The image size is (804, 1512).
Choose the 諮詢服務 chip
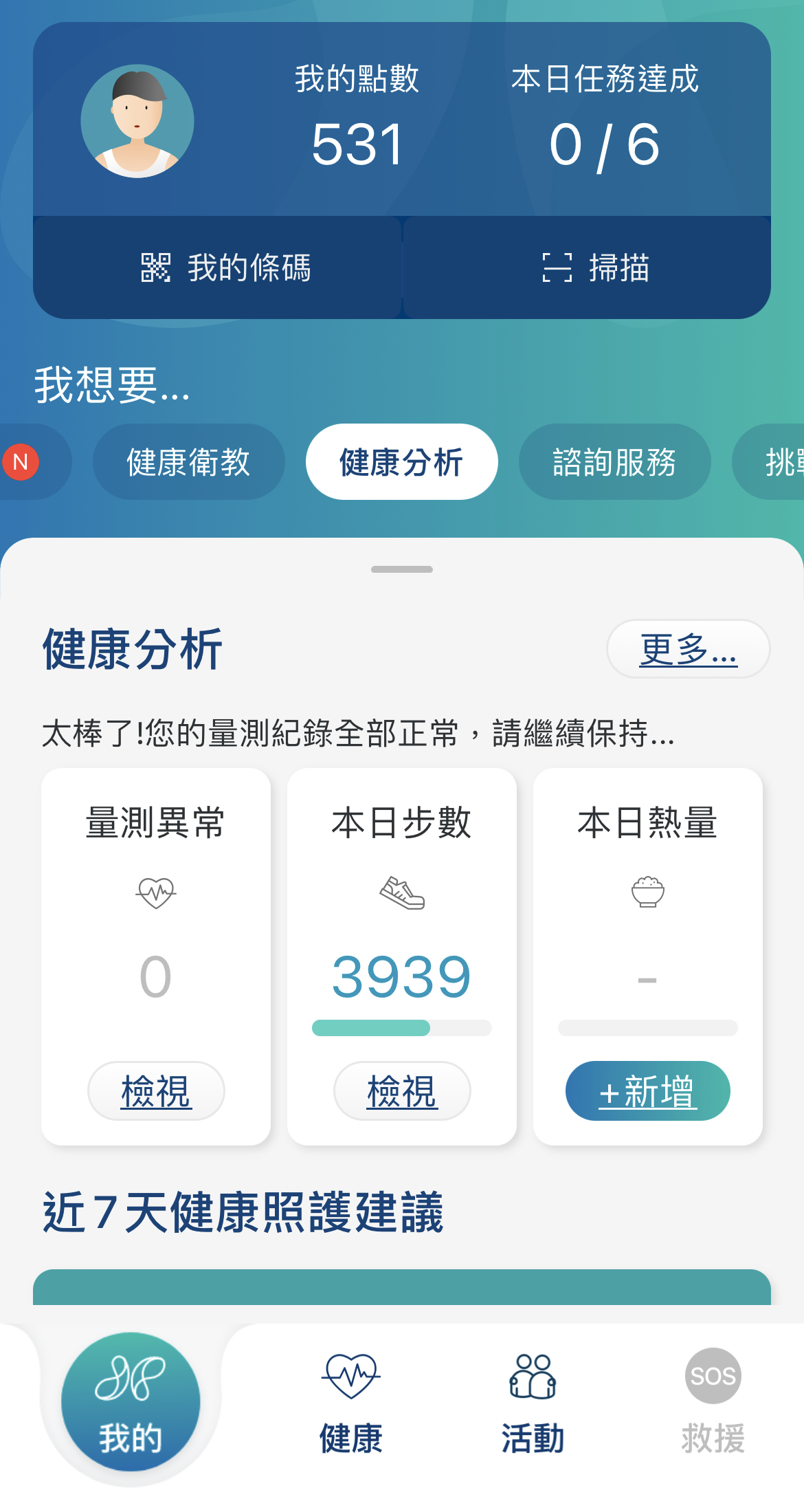pos(614,462)
